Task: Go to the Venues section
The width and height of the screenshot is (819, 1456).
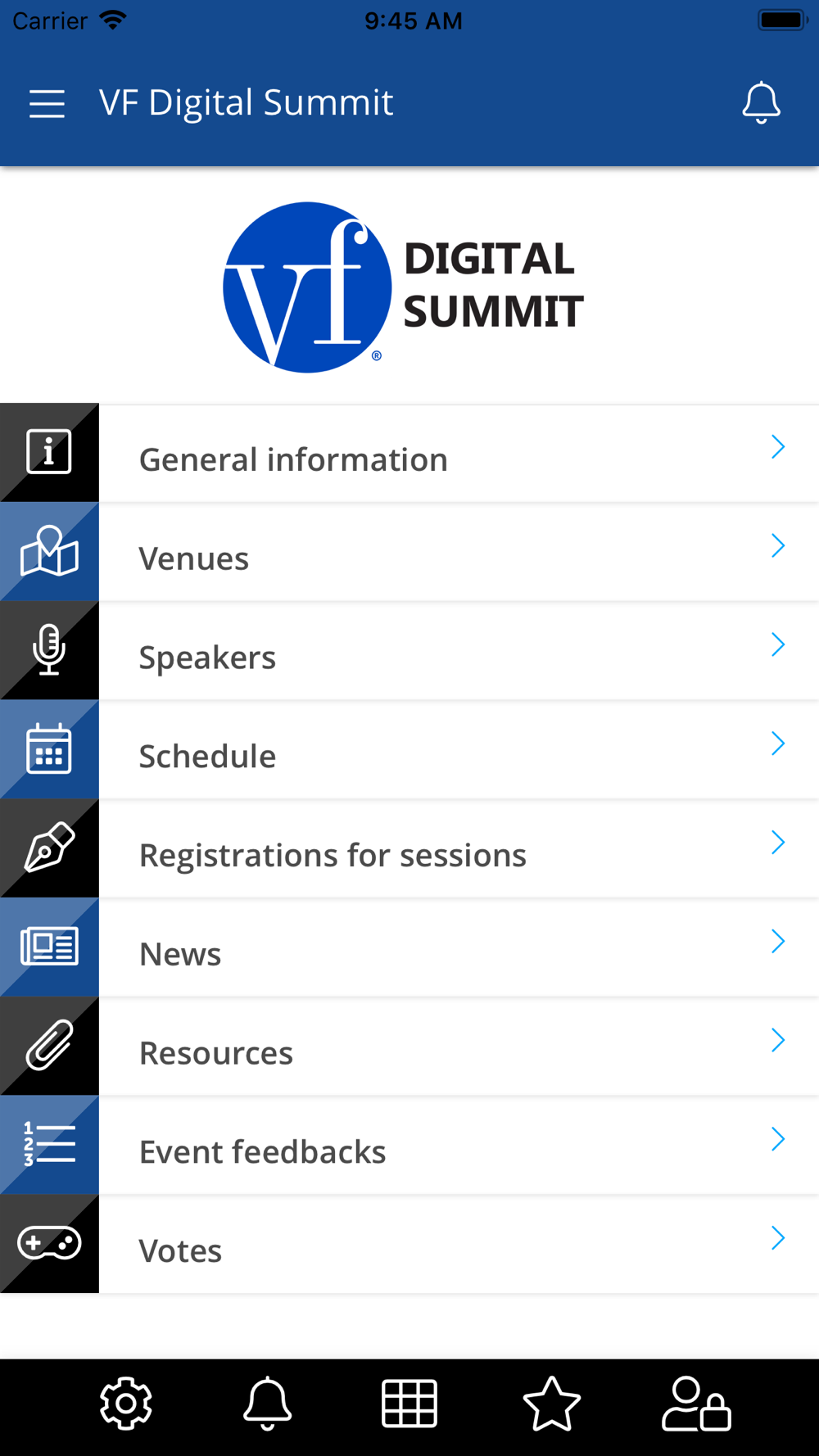Action: coord(409,552)
